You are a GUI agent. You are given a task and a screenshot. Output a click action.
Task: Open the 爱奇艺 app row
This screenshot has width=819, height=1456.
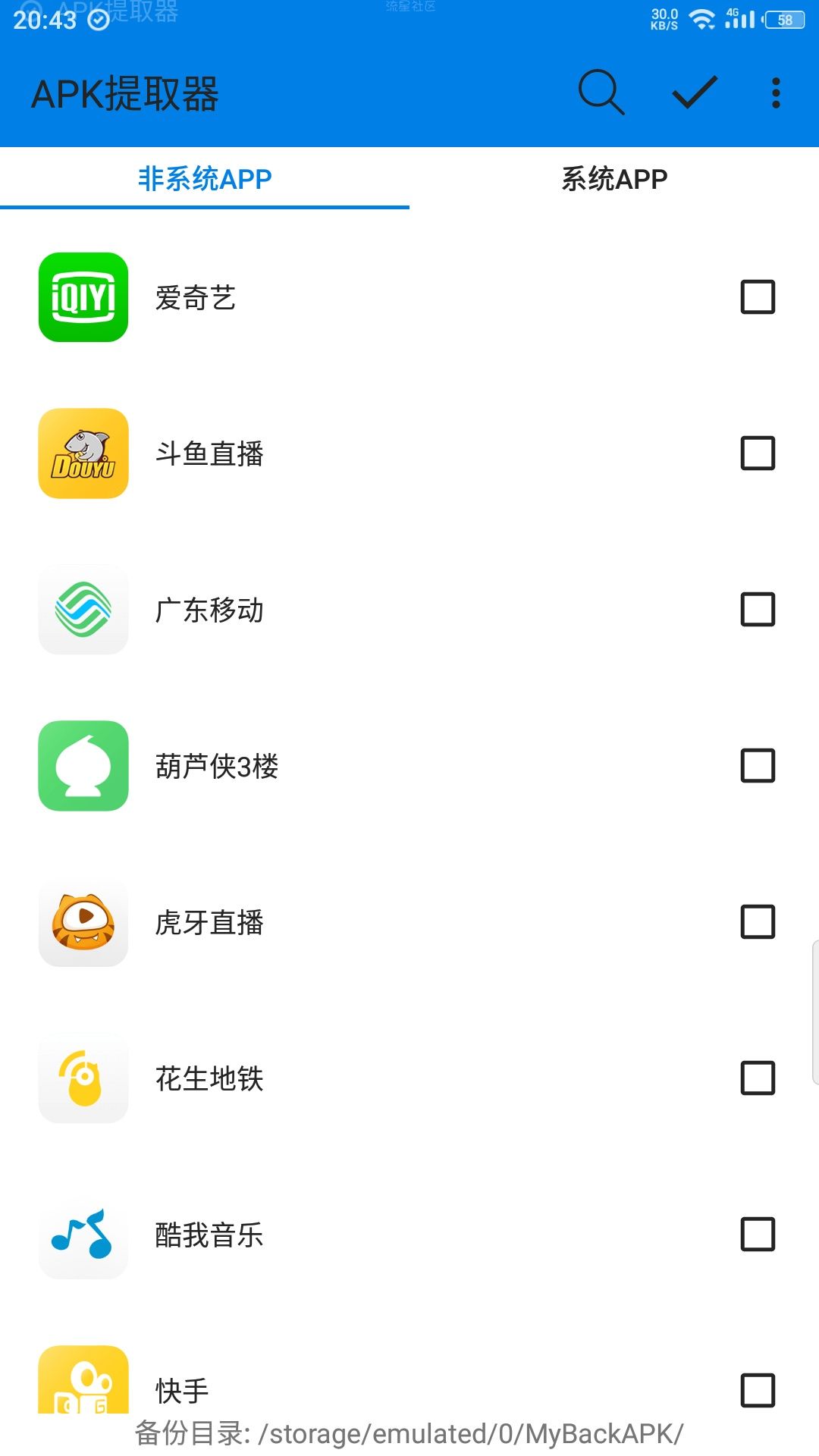pos(409,297)
